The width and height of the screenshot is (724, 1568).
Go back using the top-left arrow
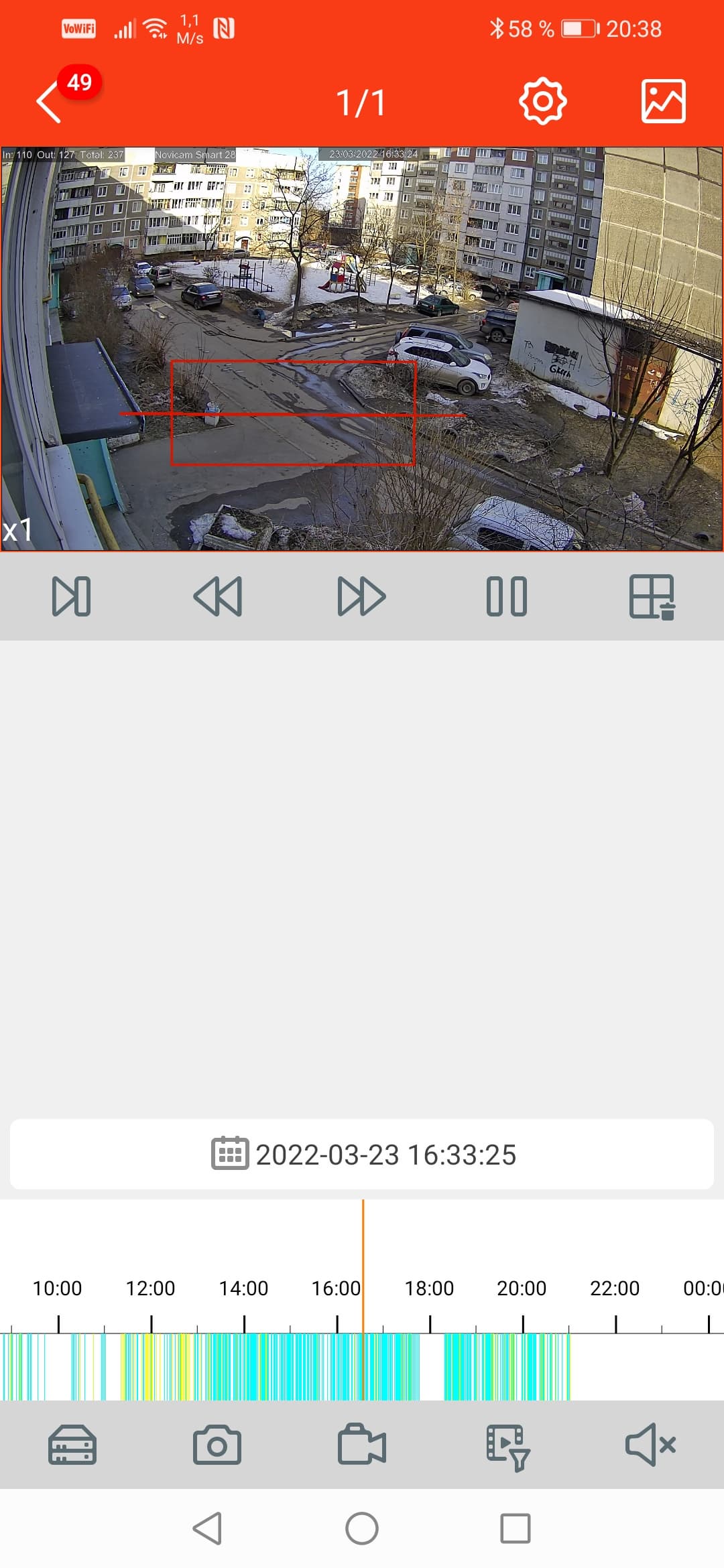tap(49, 102)
